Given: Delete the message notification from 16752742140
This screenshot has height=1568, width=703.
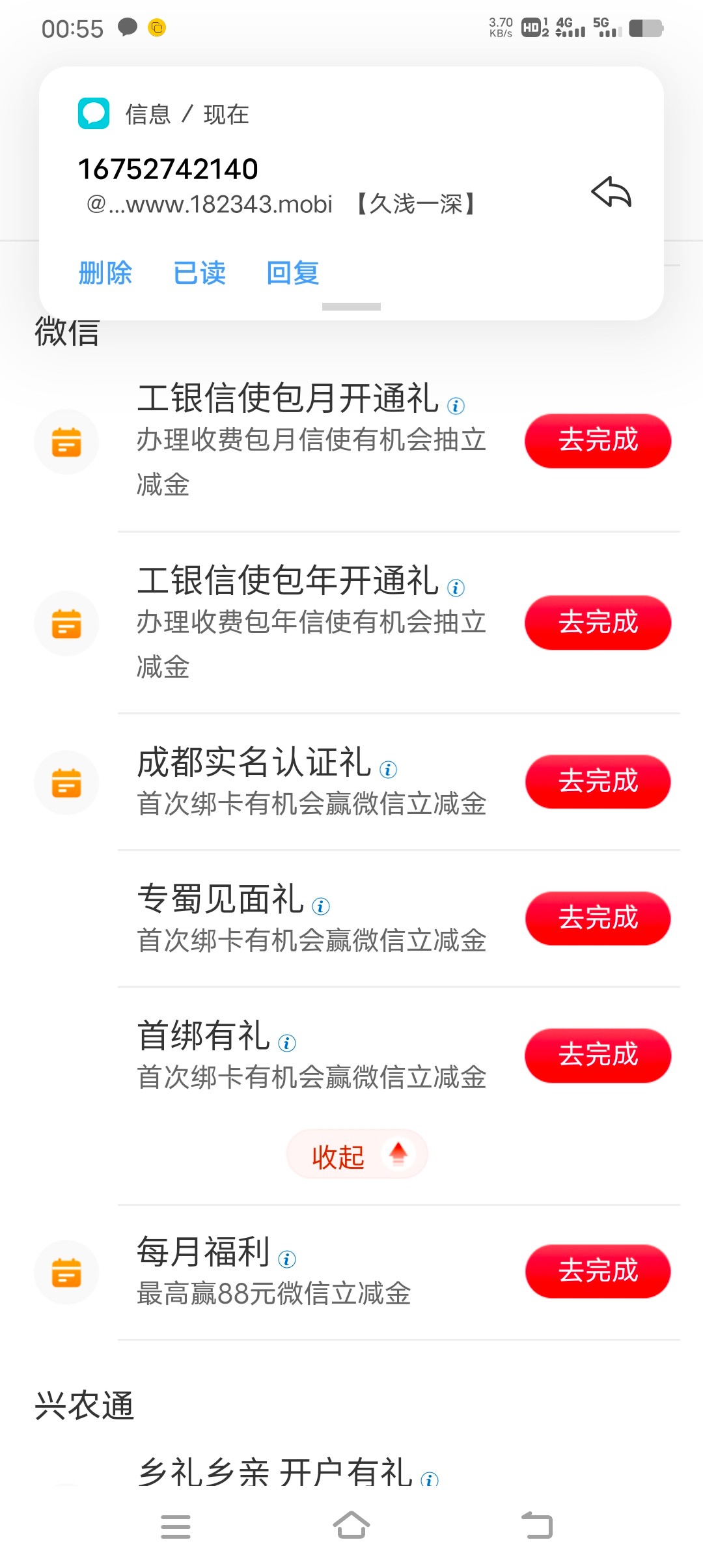Looking at the screenshot, I should click(x=105, y=273).
